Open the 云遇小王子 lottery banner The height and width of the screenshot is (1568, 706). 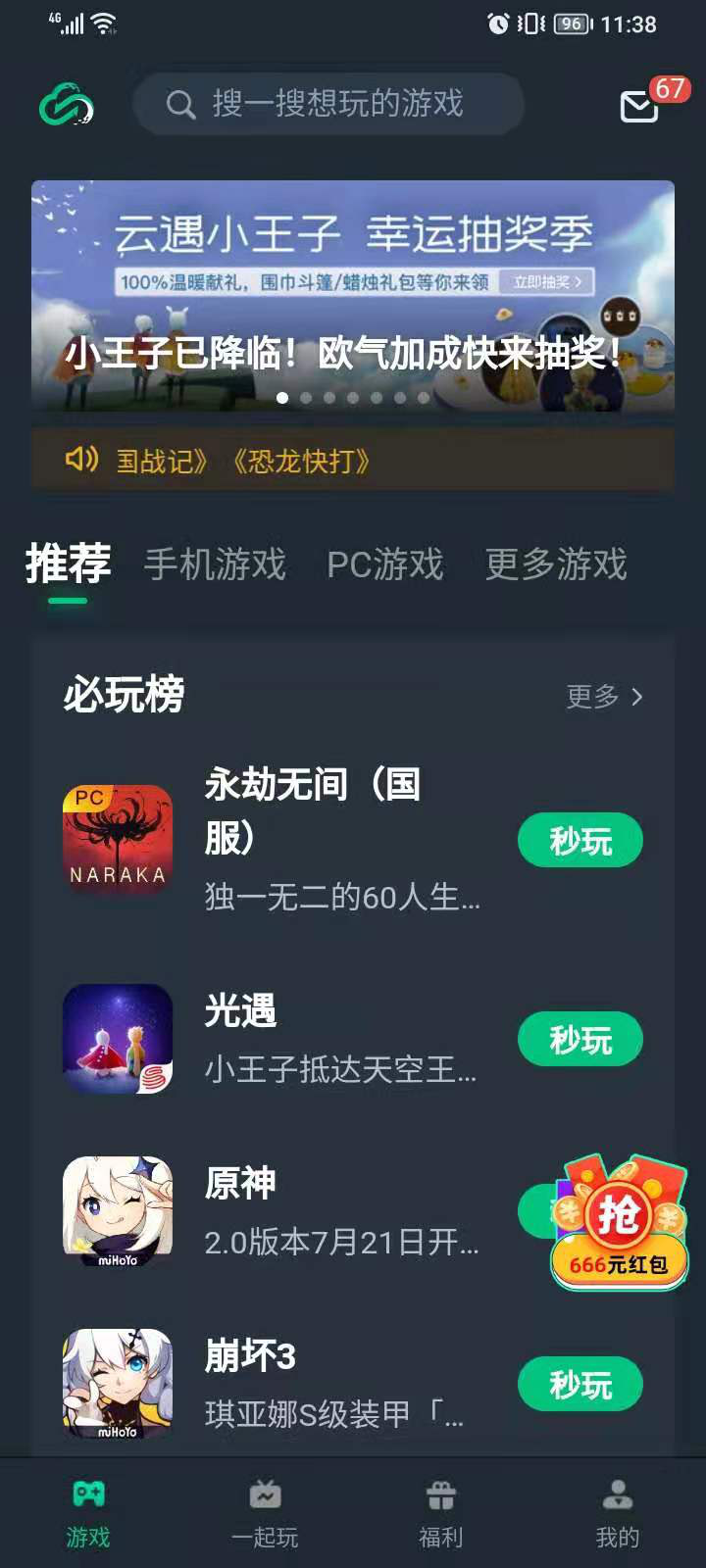pyautogui.click(x=353, y=294)
